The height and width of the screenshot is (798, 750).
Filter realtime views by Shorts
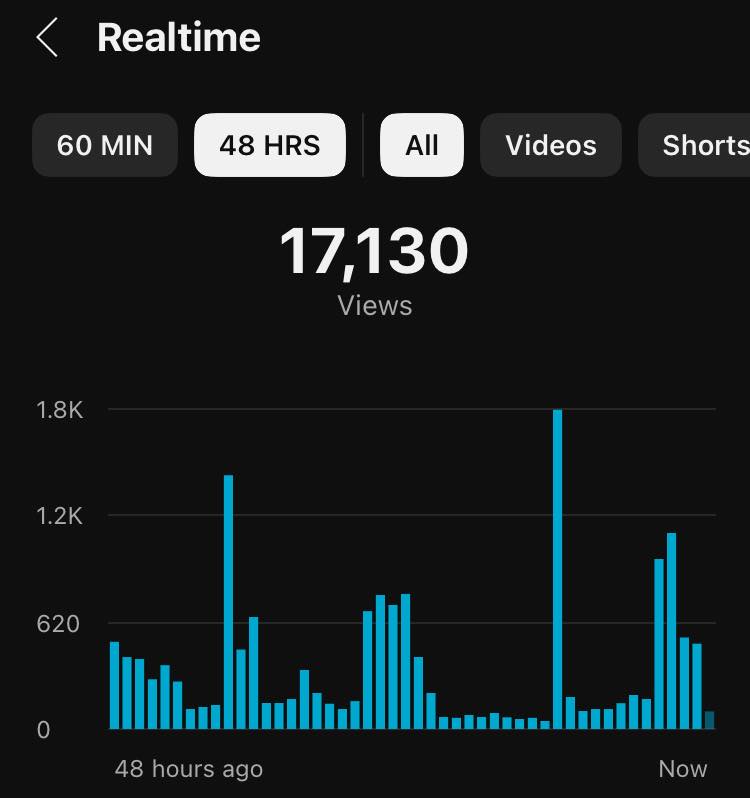click(700, 145)
